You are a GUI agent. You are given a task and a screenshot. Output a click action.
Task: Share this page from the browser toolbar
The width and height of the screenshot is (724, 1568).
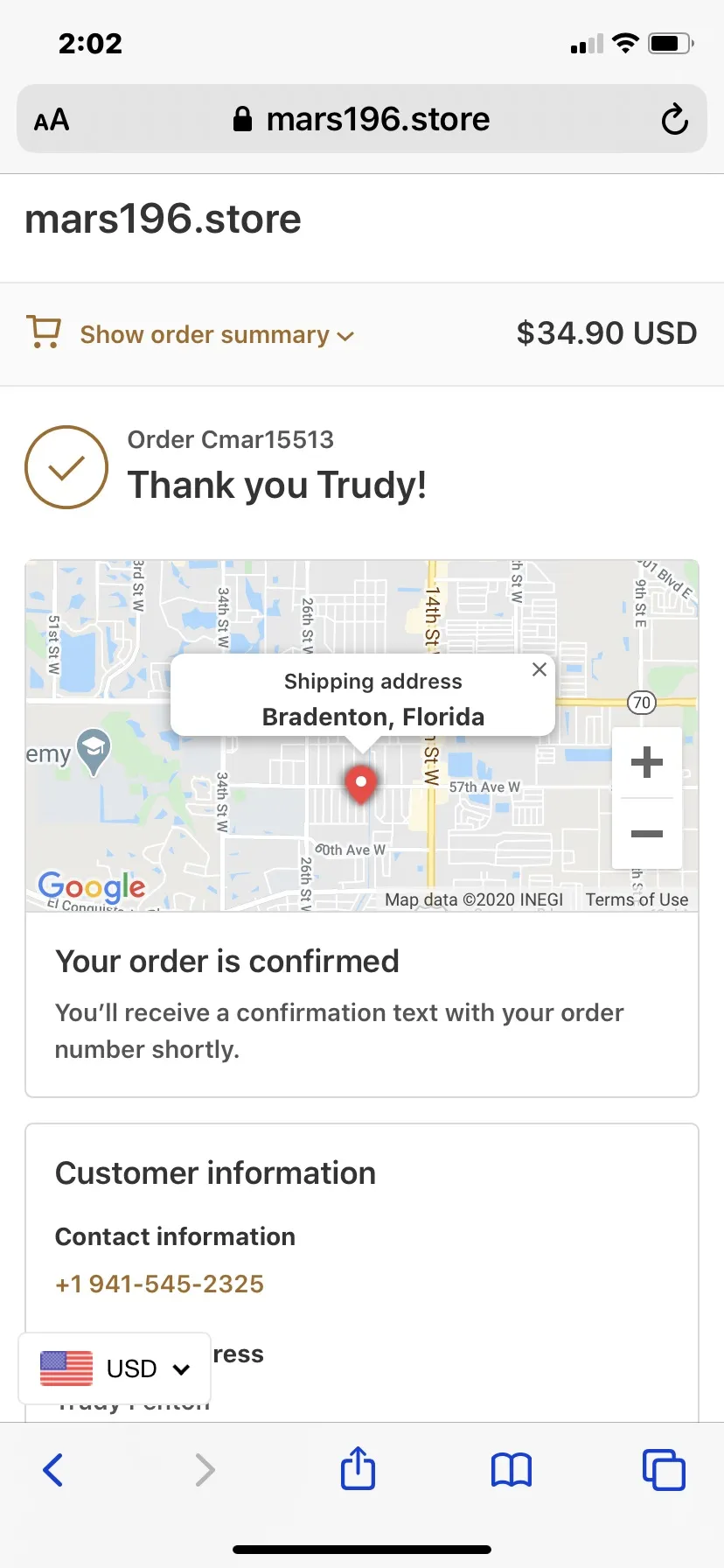[358, 1468]
